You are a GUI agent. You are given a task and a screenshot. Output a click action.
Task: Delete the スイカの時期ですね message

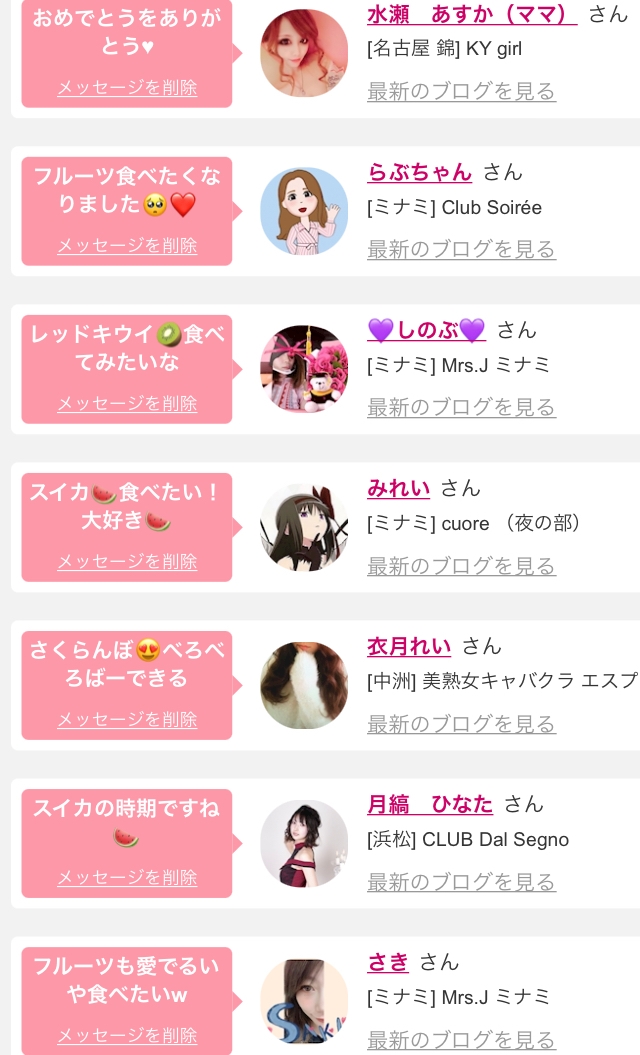tap(127, 877)
